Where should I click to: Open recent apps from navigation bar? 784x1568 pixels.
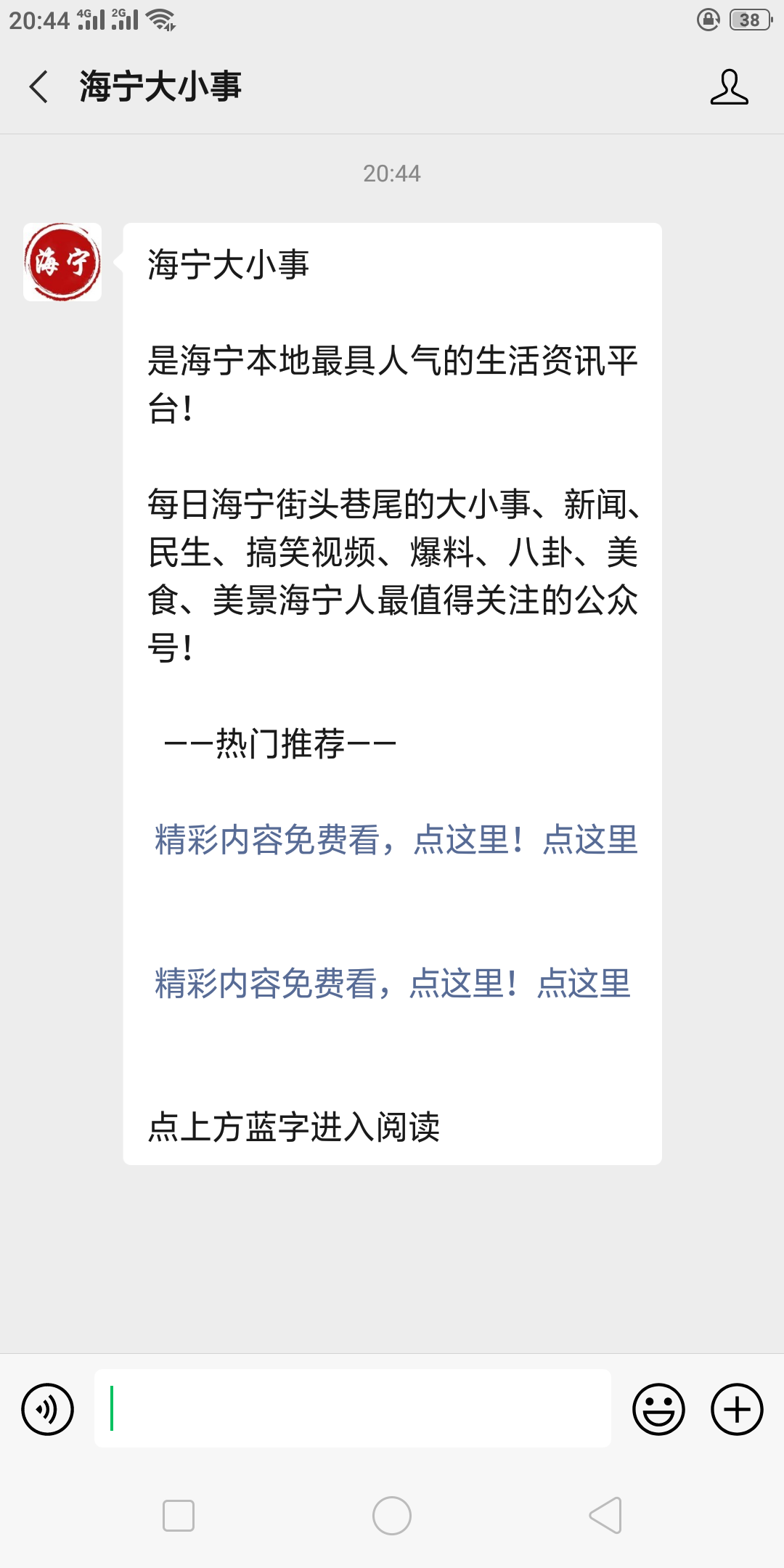179,1516
